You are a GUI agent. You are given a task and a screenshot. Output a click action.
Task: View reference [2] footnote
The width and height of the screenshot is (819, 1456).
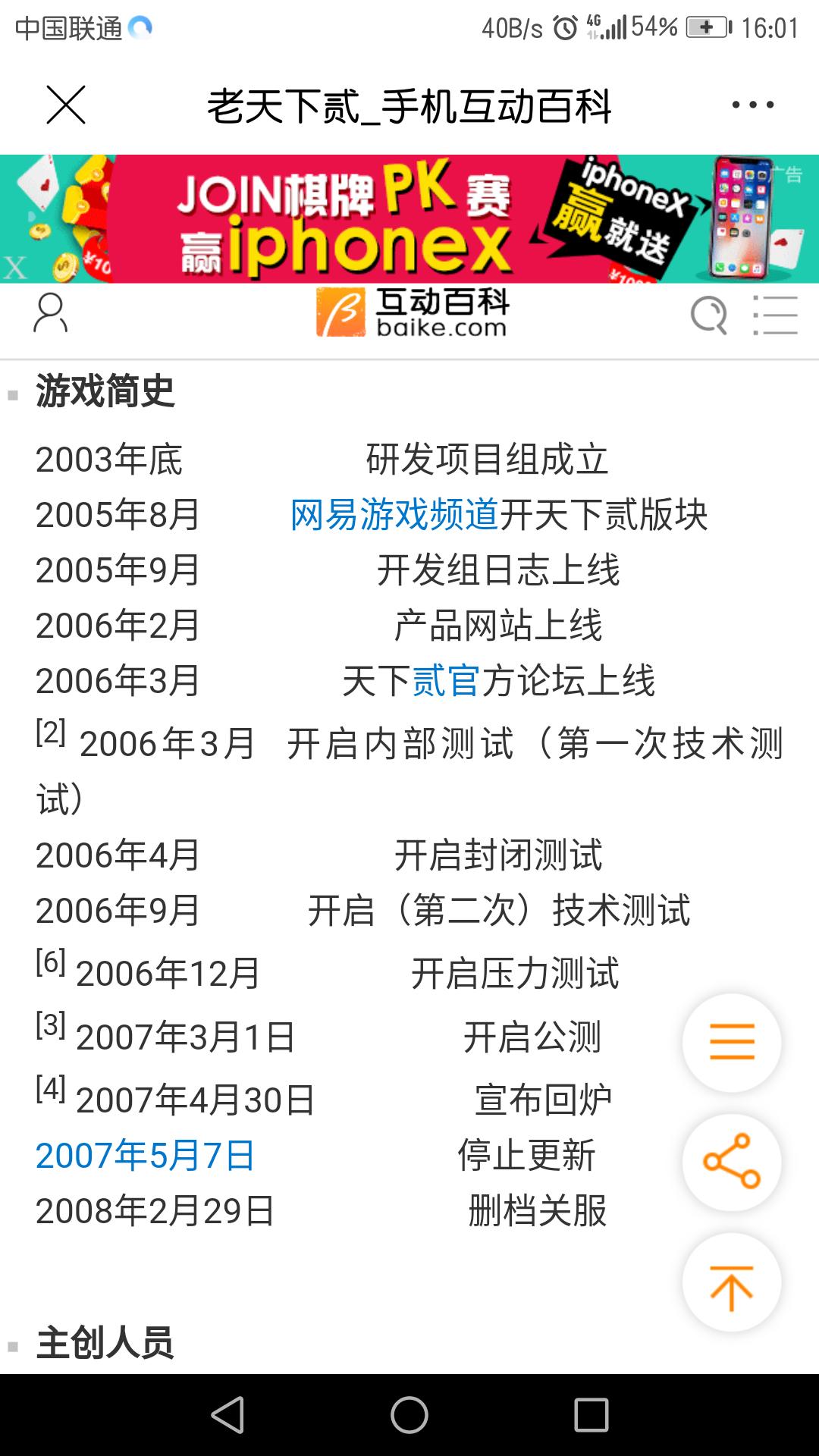[x=51, y=733]
